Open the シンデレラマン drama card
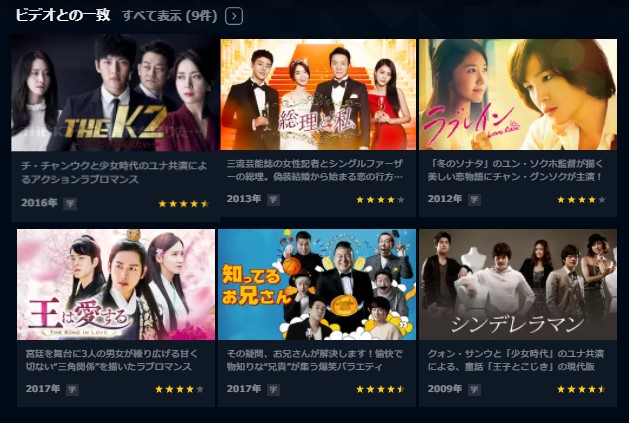 point(517,285)
